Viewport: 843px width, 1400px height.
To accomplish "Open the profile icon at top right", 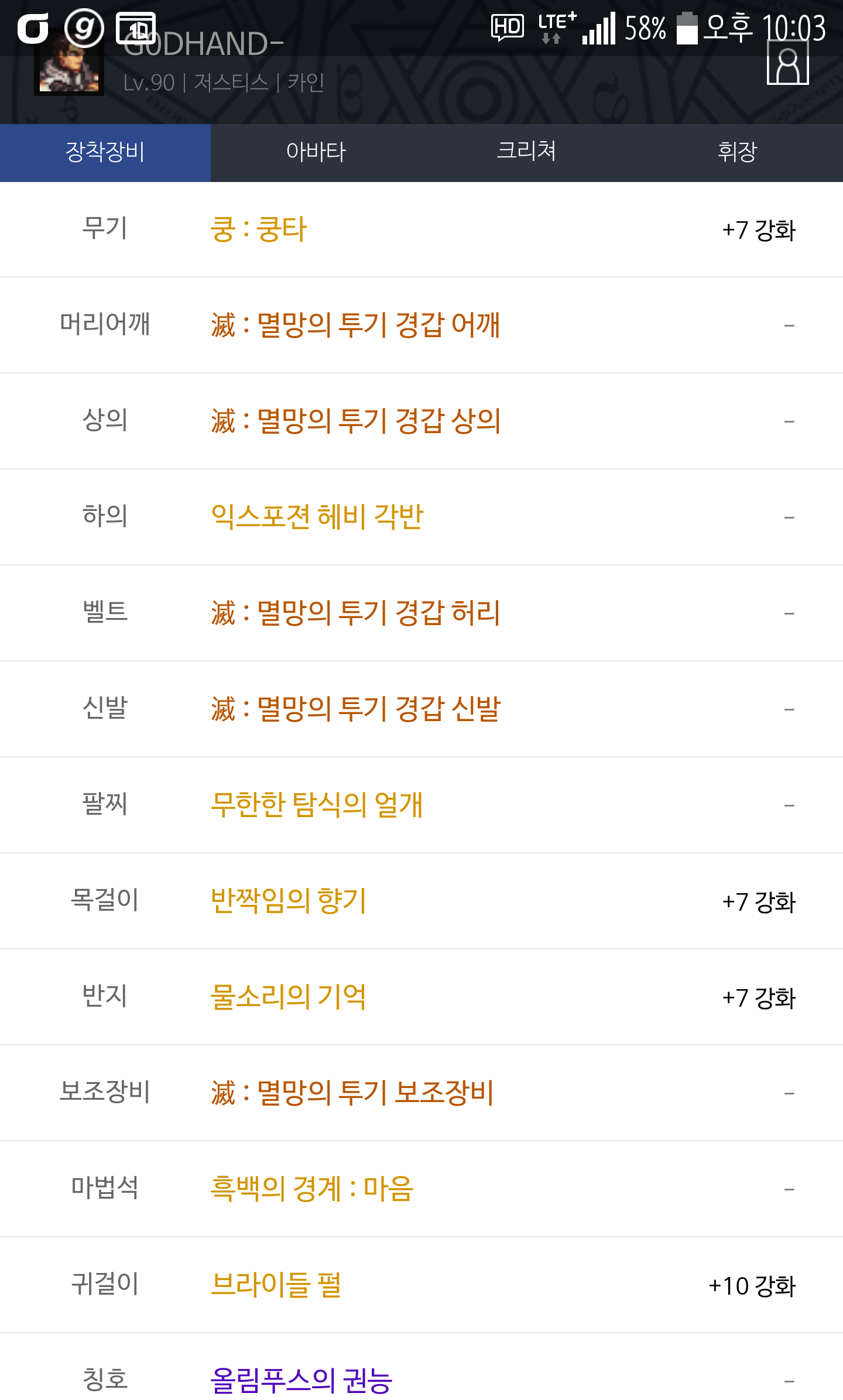I will [x=787, y=63].
